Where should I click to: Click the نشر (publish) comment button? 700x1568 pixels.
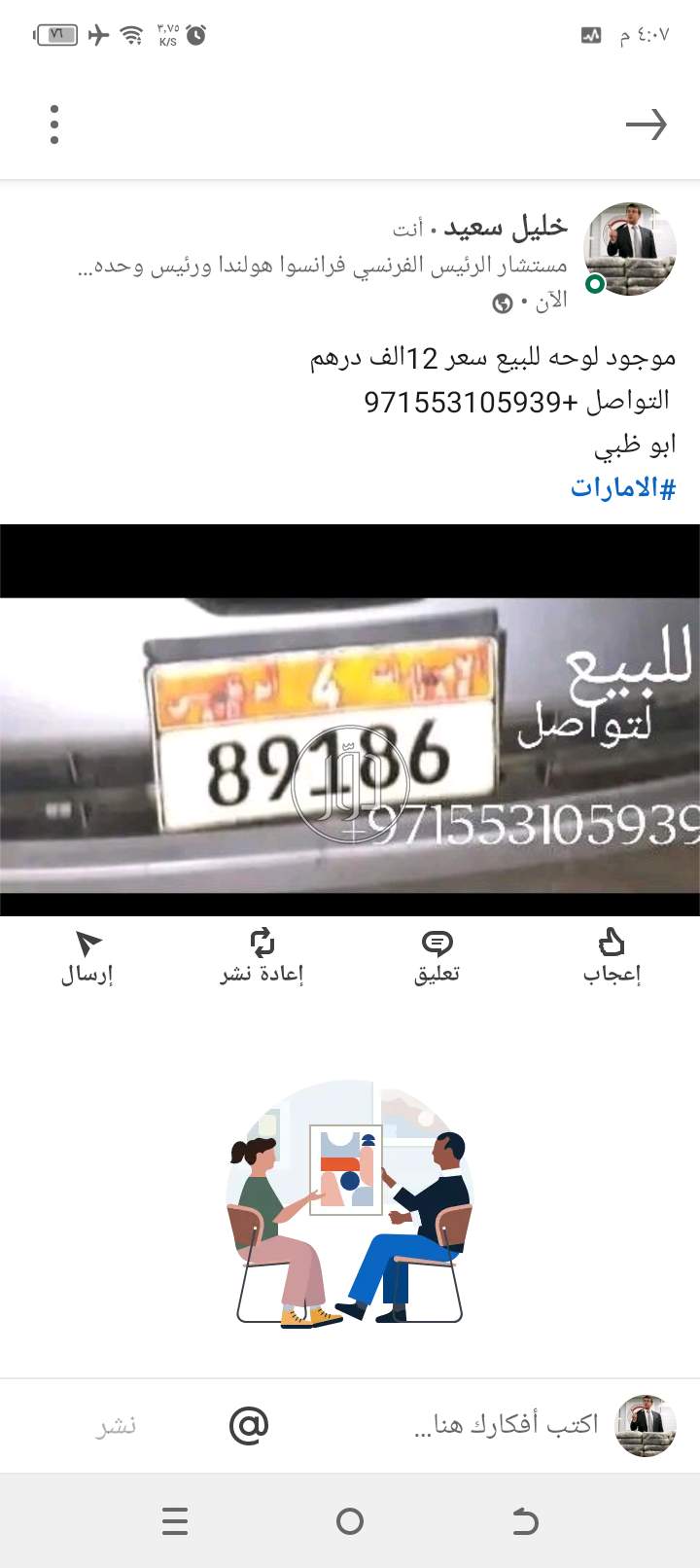pos(119,1426)
